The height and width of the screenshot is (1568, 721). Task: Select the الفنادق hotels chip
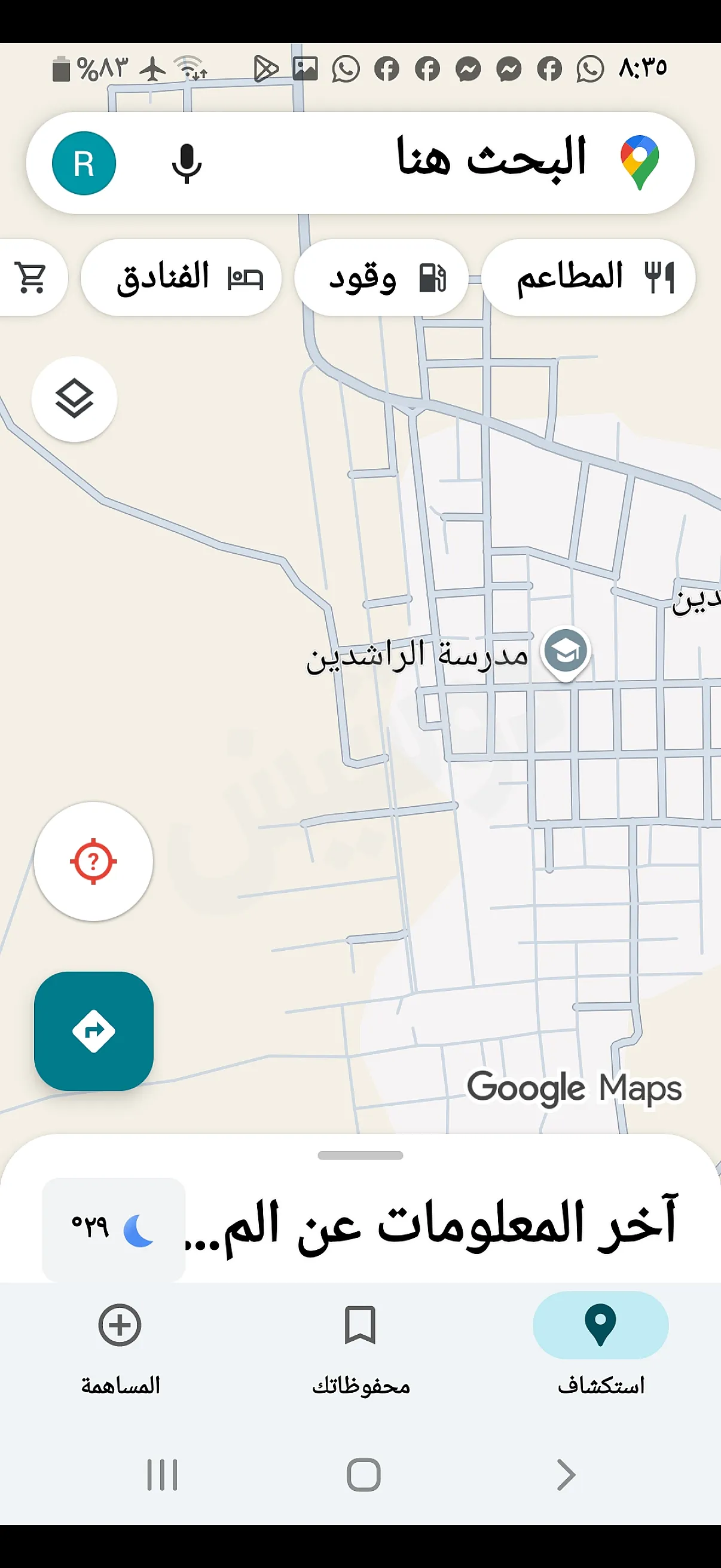181,277
